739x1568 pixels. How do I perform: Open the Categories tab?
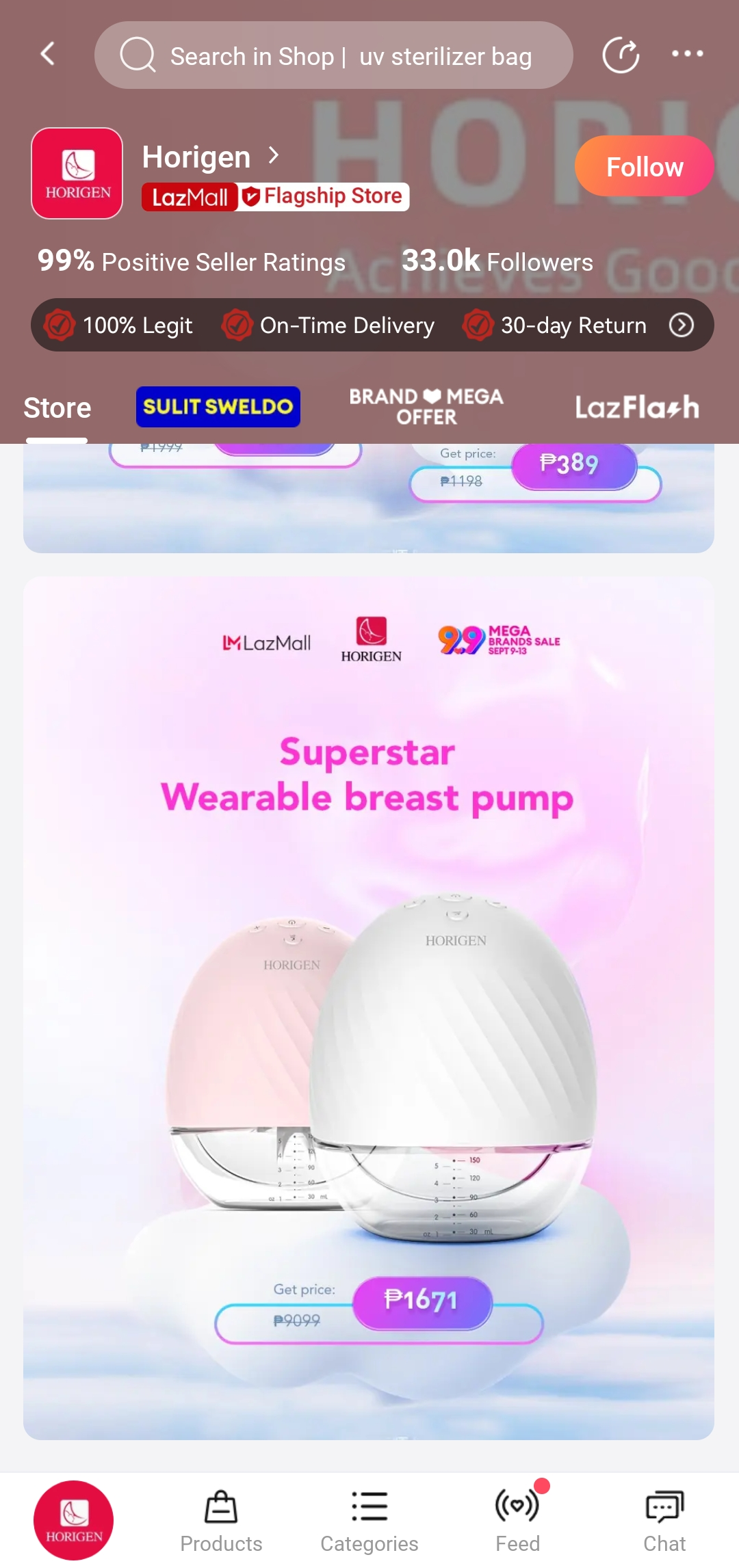click(x=369, y=1521)
